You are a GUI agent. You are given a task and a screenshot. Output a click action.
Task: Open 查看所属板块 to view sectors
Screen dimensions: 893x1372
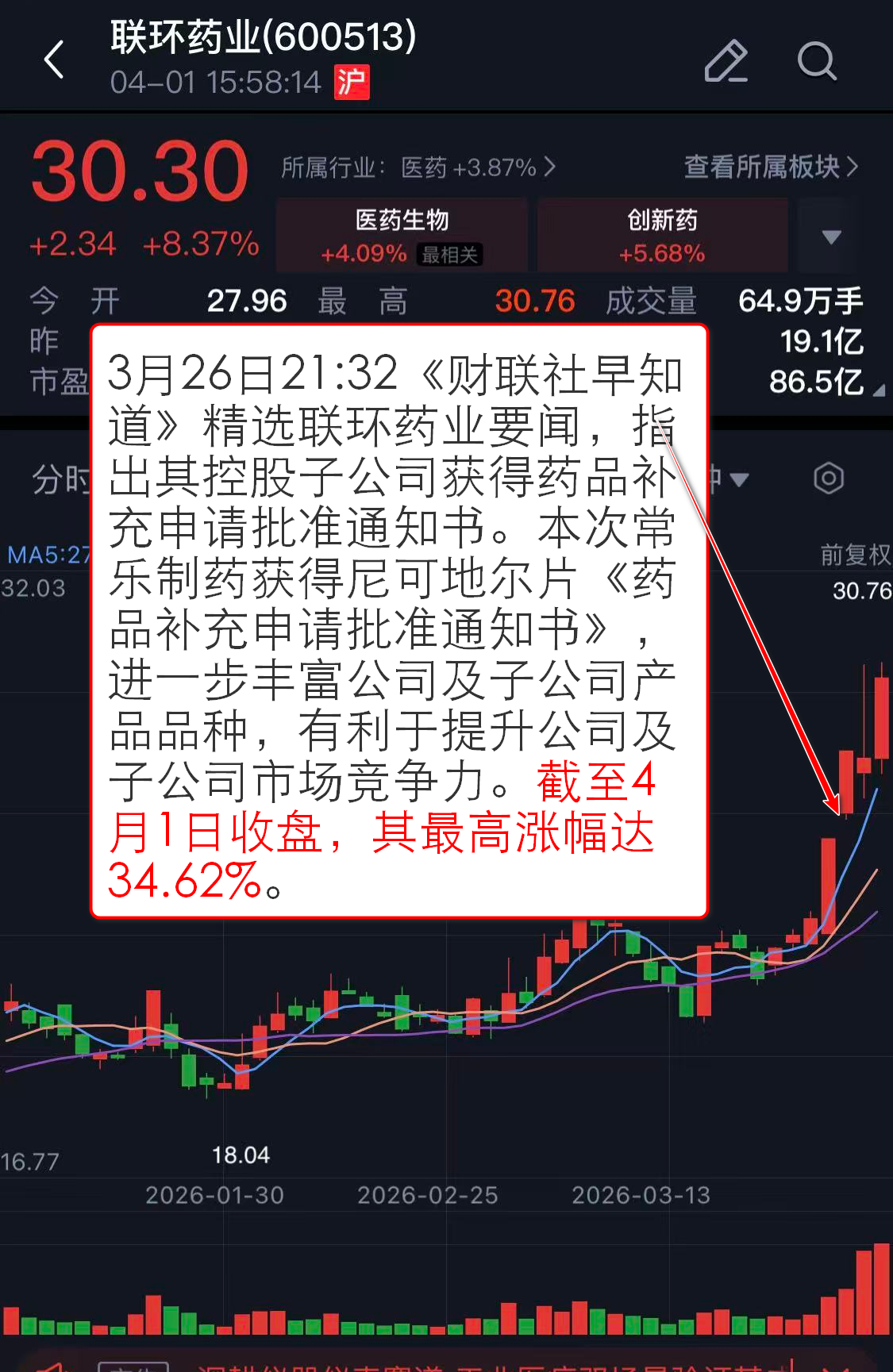coord(770,167)
